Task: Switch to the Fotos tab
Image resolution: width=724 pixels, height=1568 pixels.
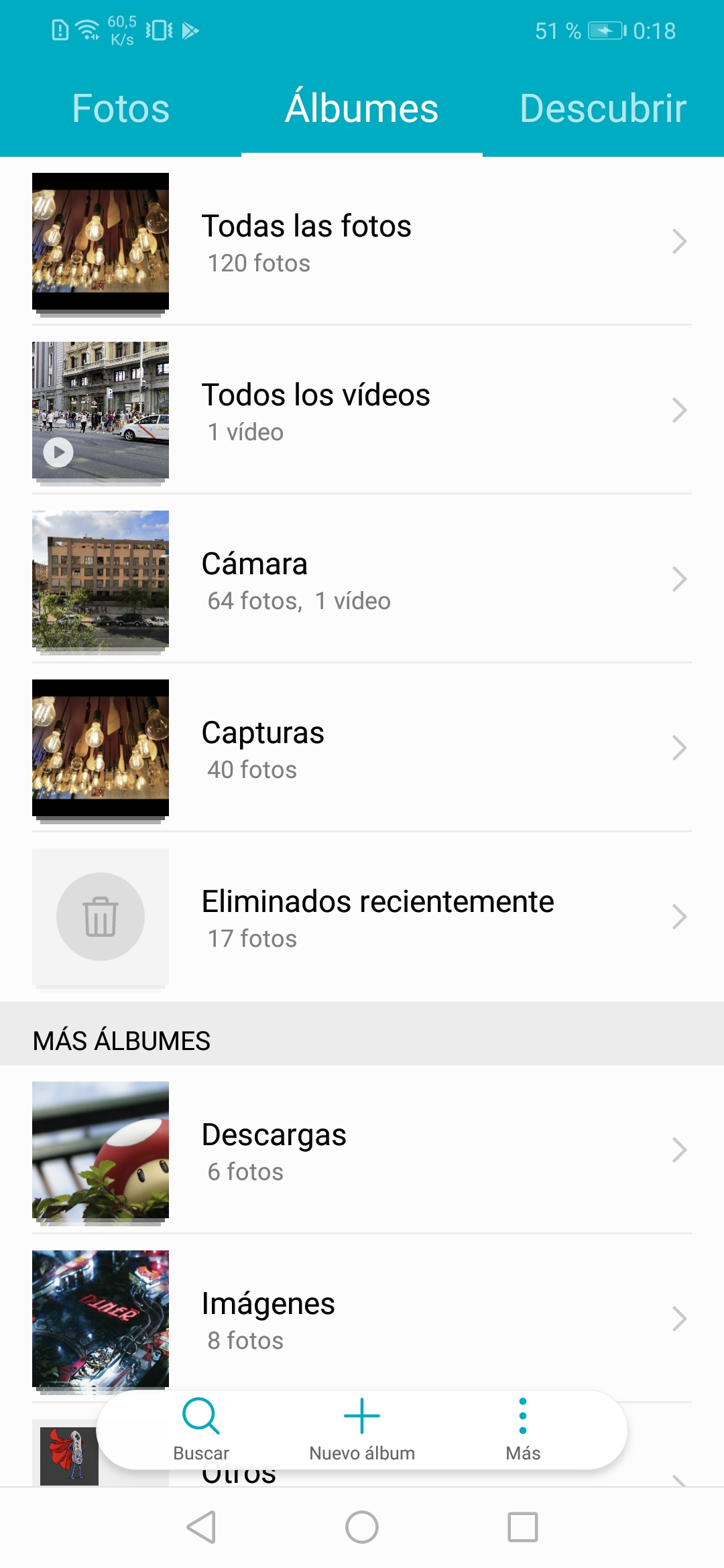Action: pyautogui.click(x=121, y=109)
